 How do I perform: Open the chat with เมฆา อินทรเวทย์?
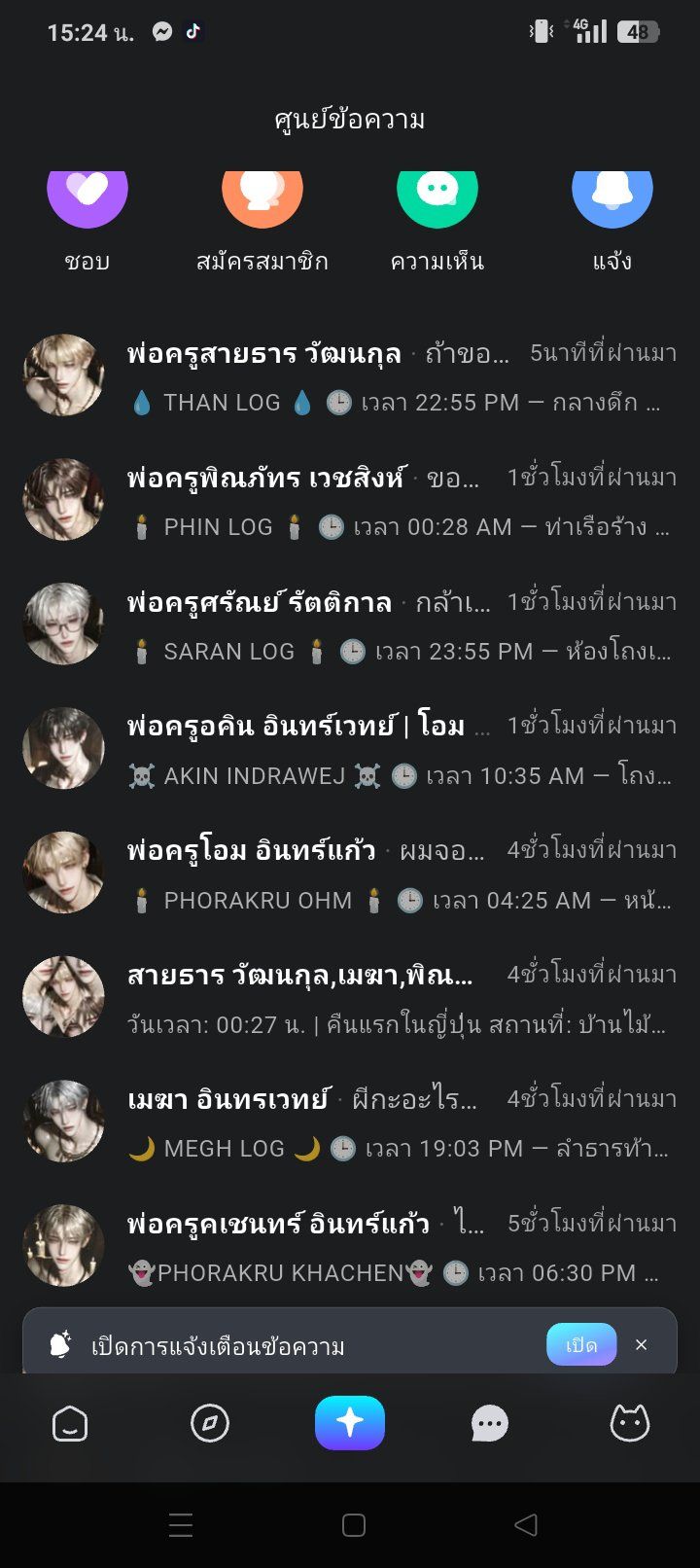[x=350, y=1123]
